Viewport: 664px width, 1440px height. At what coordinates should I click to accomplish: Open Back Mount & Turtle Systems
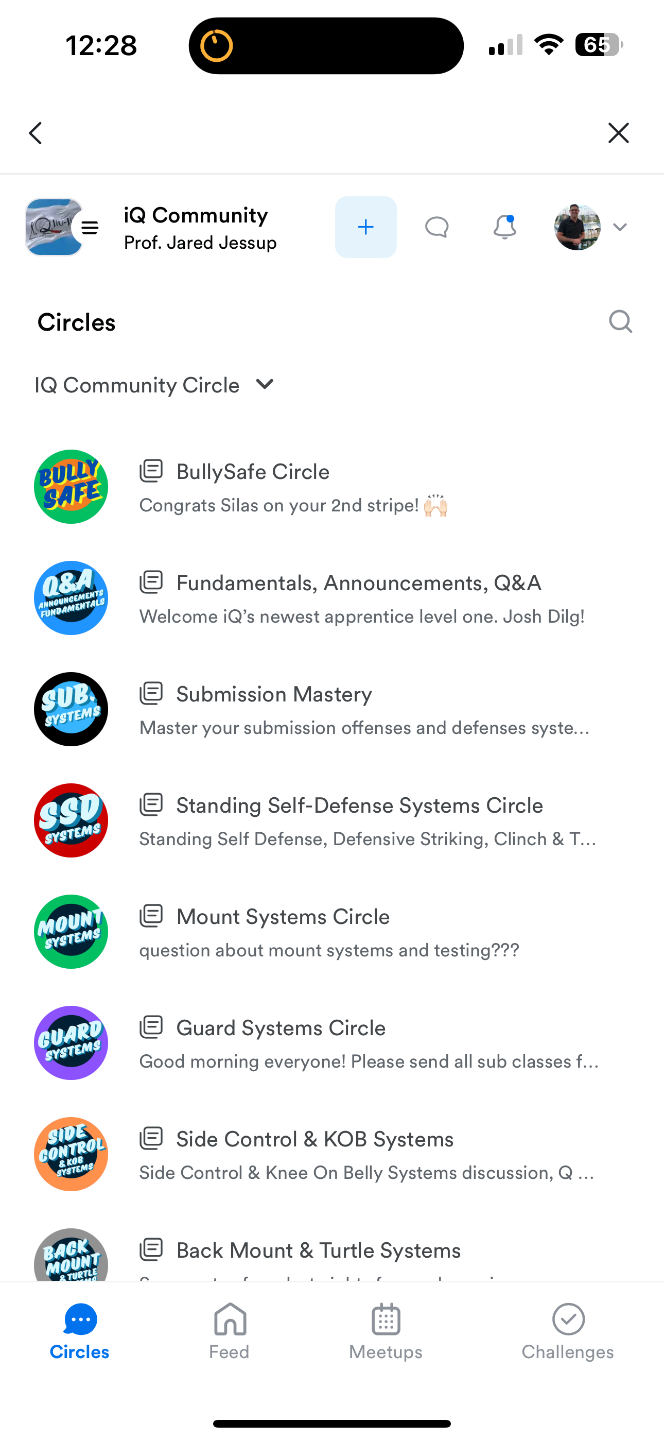tap(318, 1250)
